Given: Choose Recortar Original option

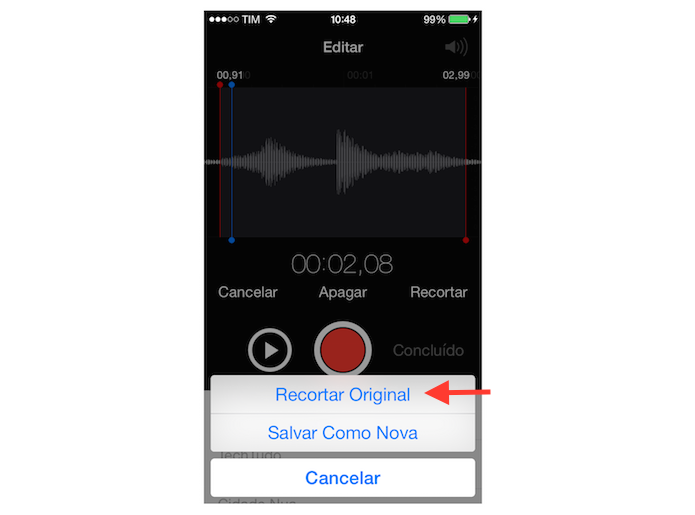Looking at the screenshot, I should click(342, 395).
